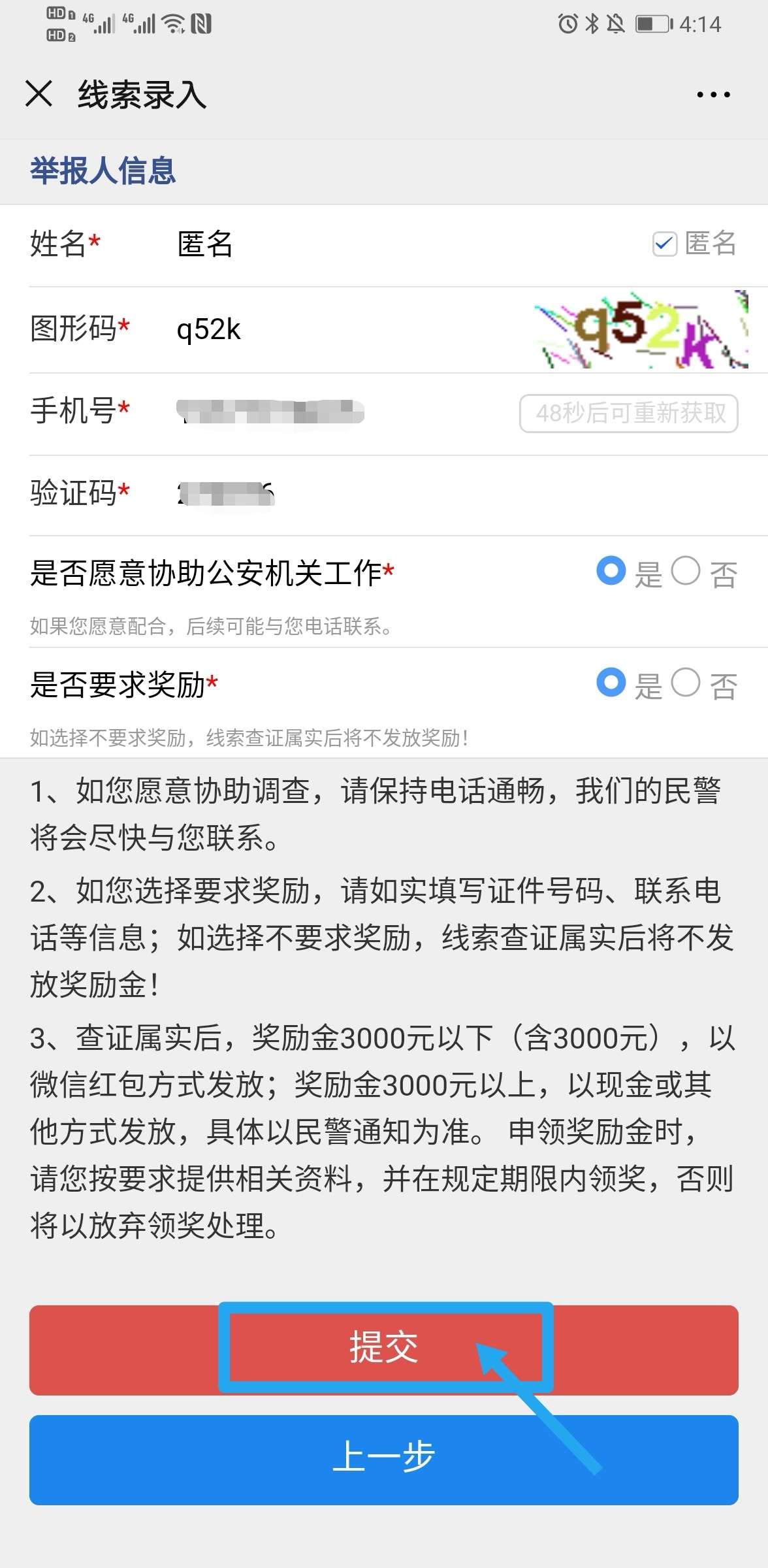Refresh the captcha image
This screenshot has height=1568, width=768.
click(641, 329)
